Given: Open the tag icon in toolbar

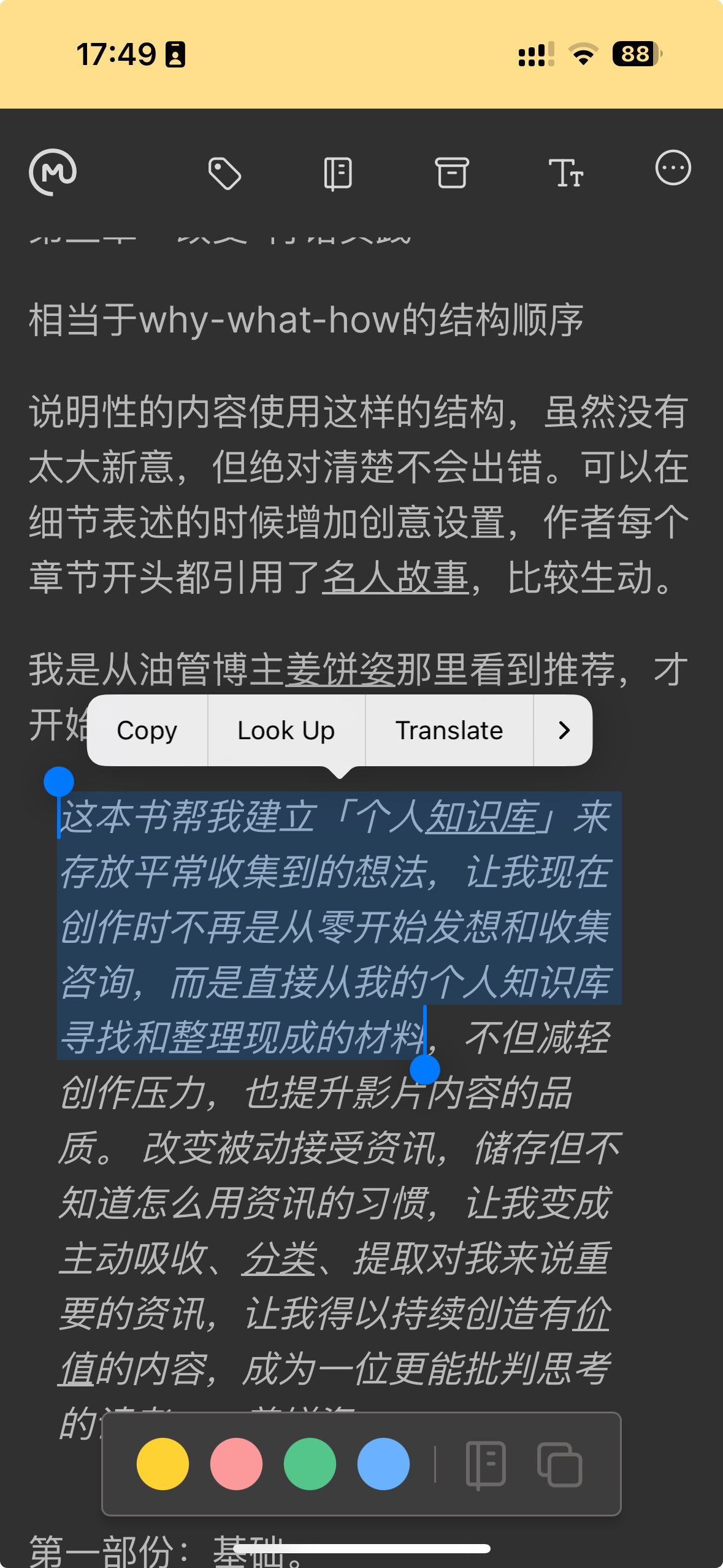Looking at the screenshot, I should coord(224,174).
